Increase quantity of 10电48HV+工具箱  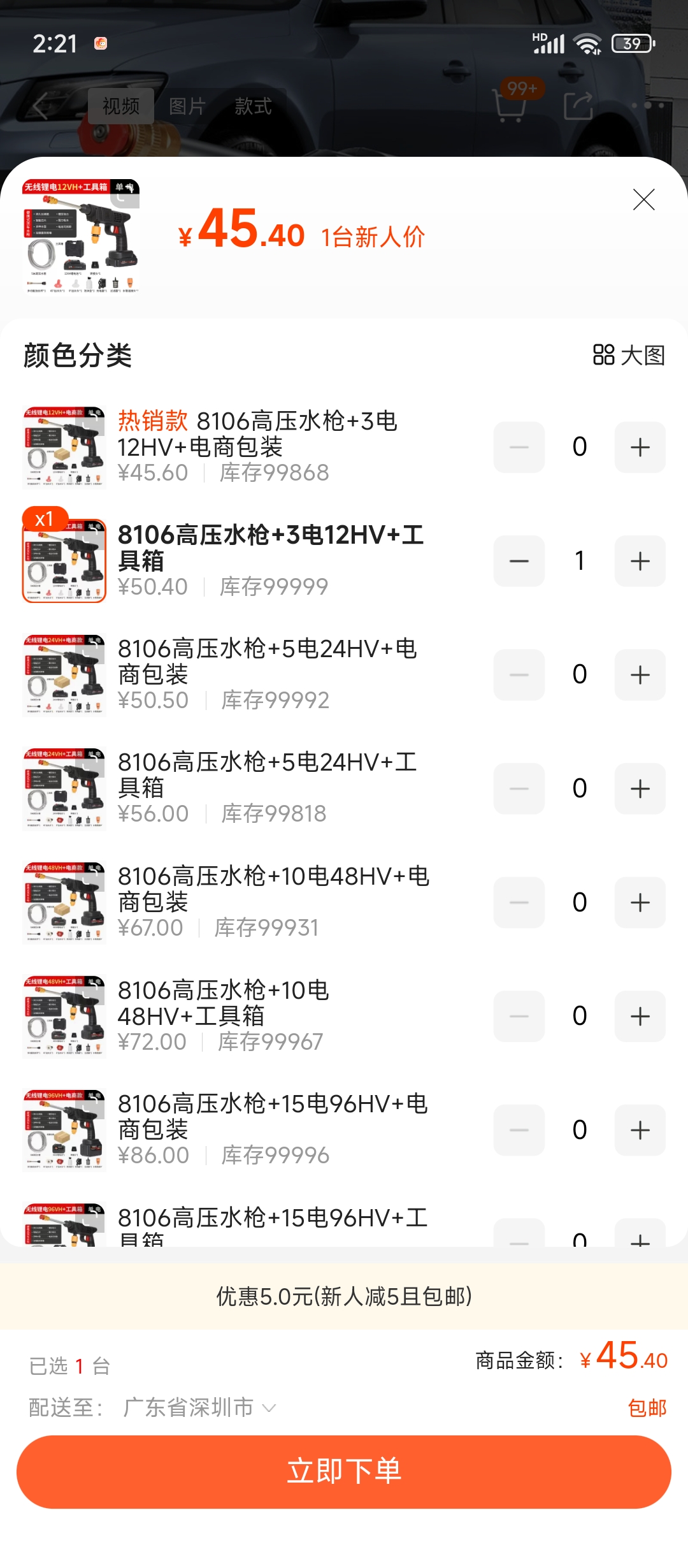point(640,1016)
